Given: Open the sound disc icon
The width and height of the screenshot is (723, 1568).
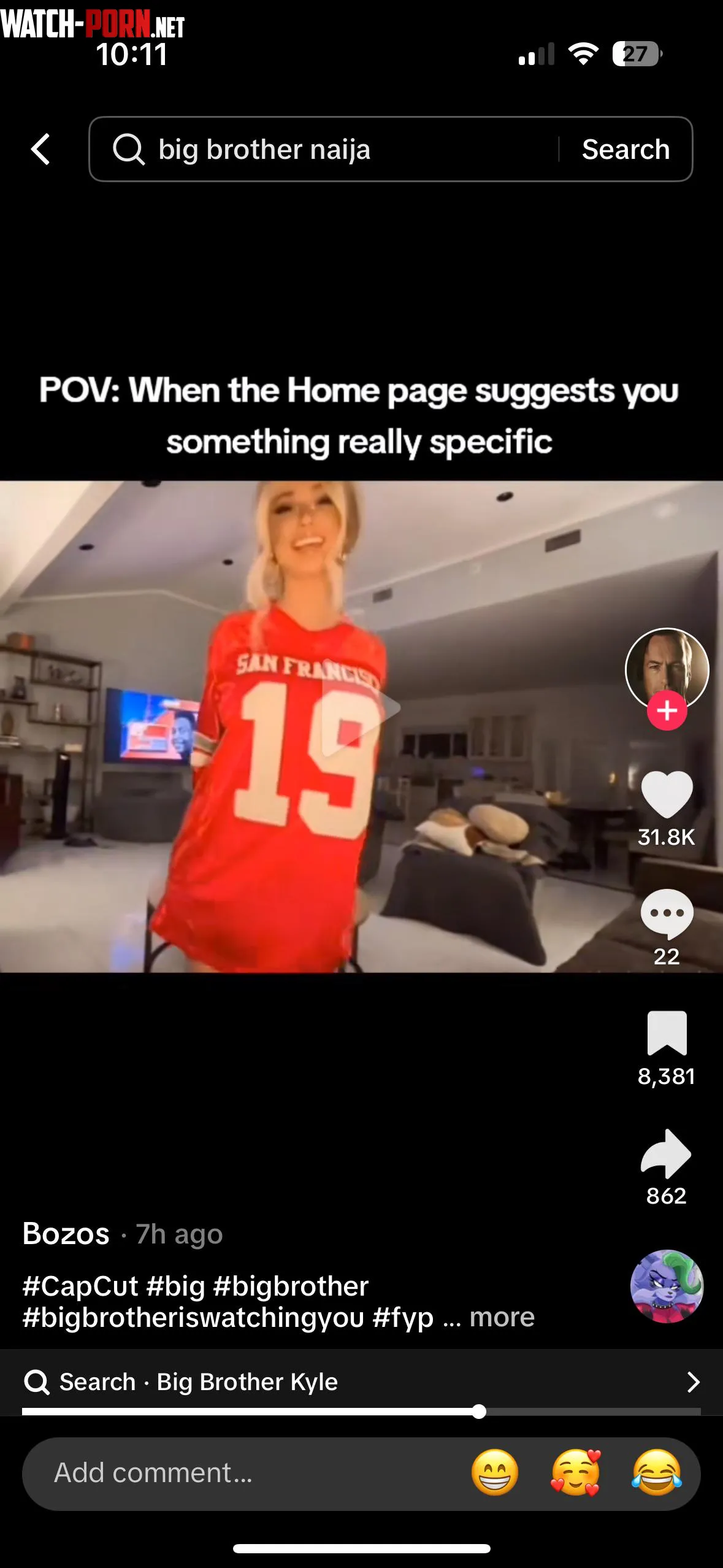Looking at the screenshot, I should tap(667, 1286).
